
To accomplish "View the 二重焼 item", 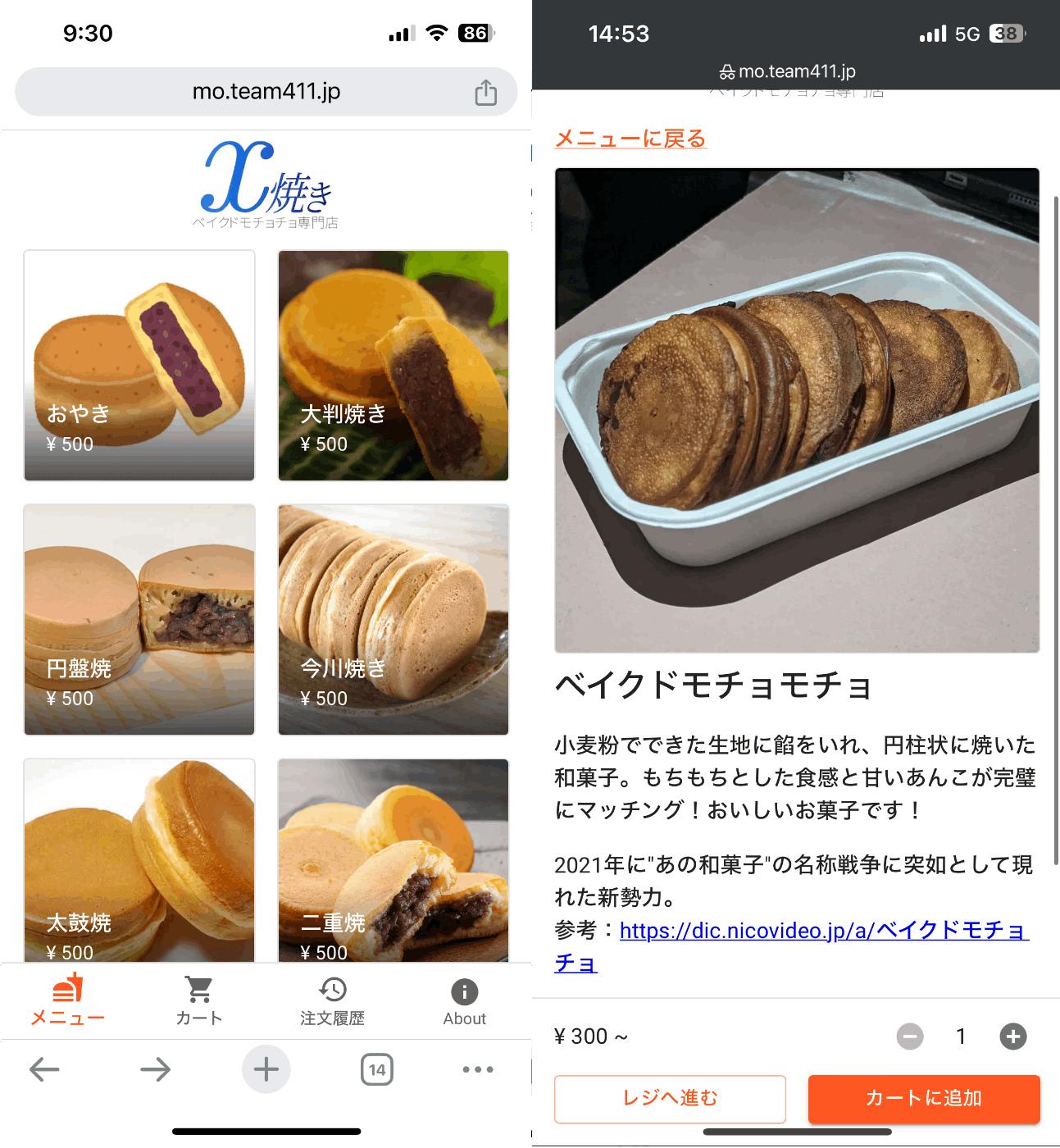I will coord(394,859).
